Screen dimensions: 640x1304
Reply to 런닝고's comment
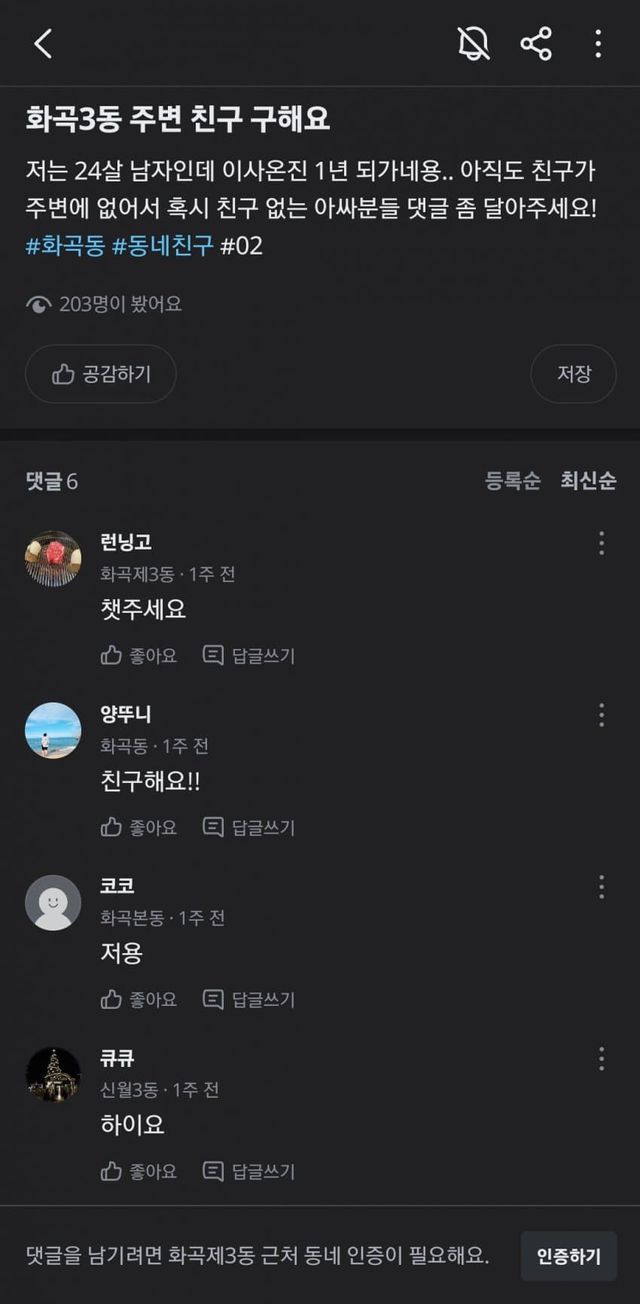point(249,656)
